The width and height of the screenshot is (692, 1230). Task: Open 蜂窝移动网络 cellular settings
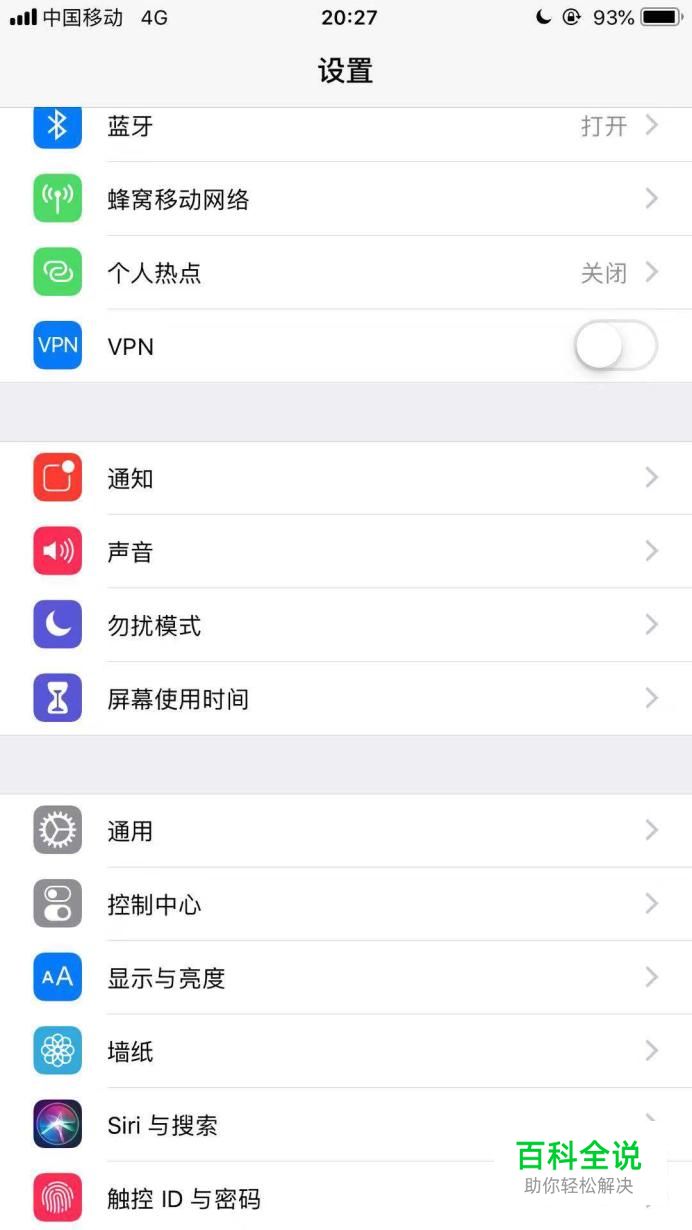pyautogui.click(x=345, y=199)
